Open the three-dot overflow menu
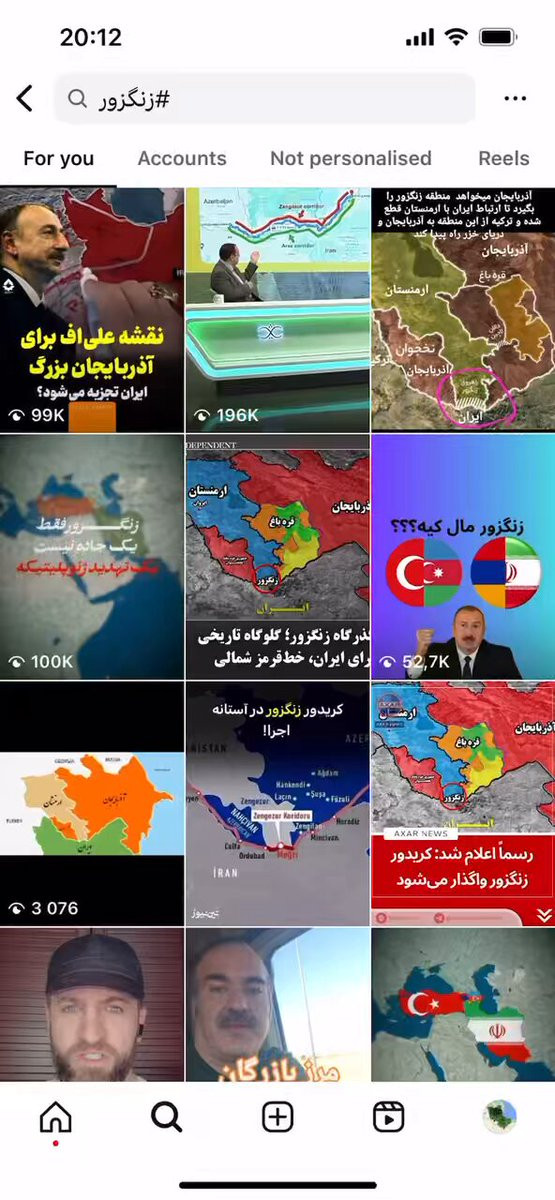This screenshot has width=555, height=1200. (x=515, y=98)
